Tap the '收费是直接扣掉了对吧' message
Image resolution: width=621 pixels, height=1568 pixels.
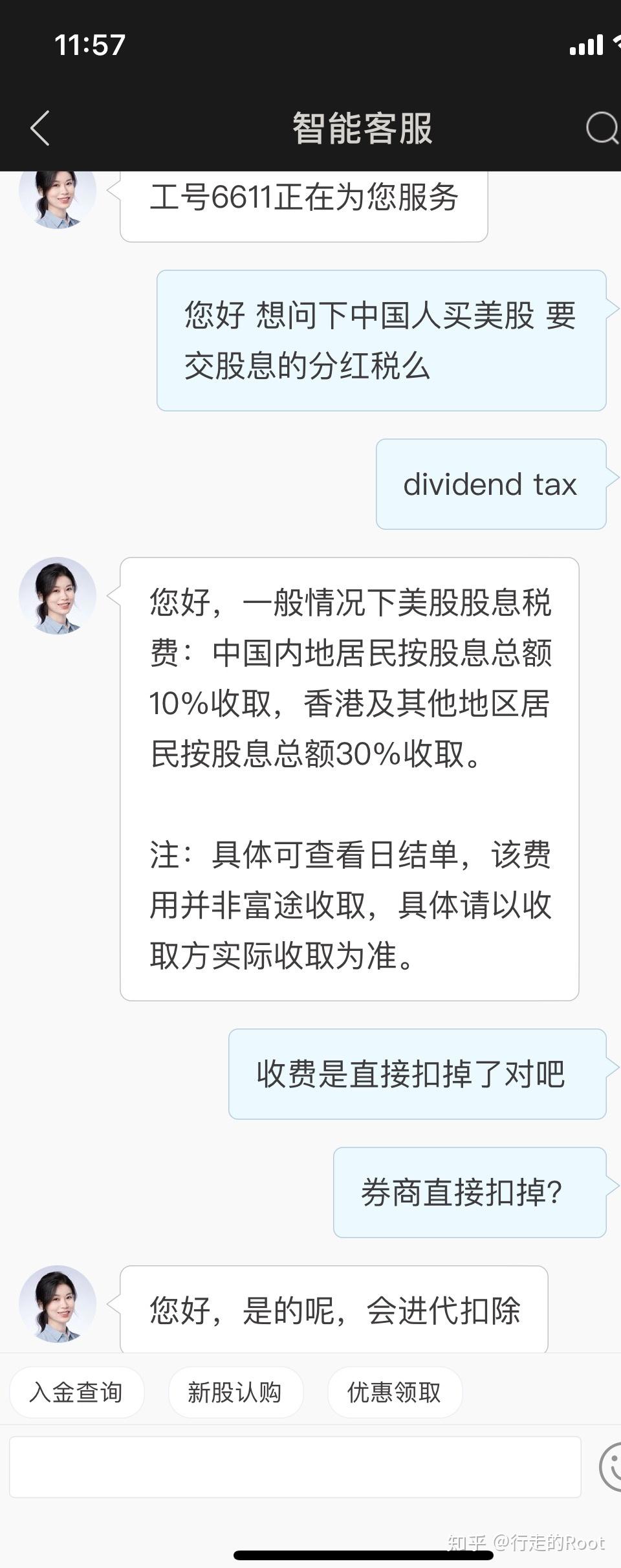point(417,1072)
